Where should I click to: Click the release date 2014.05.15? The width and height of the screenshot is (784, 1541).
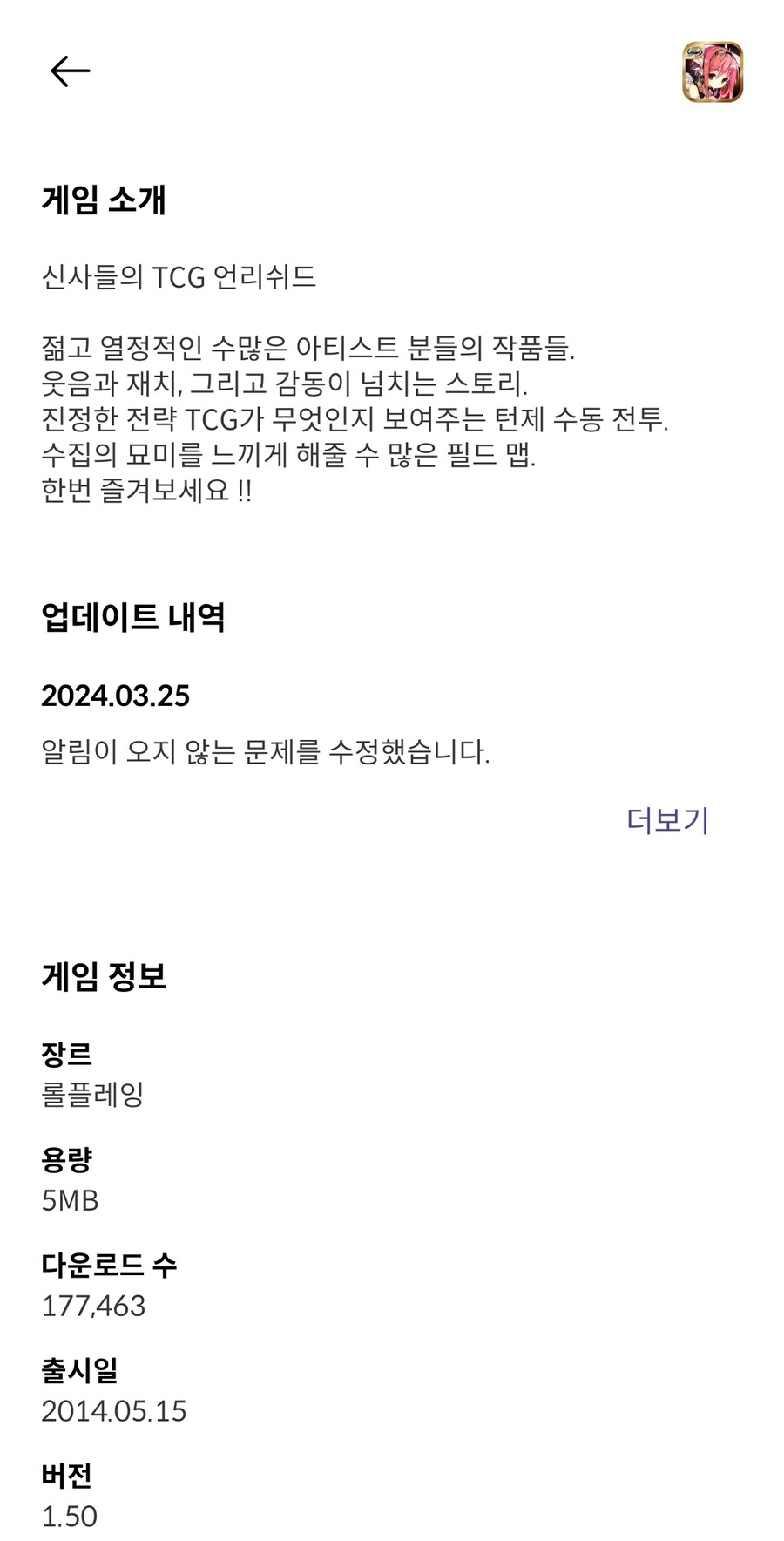coord(116,1412)
